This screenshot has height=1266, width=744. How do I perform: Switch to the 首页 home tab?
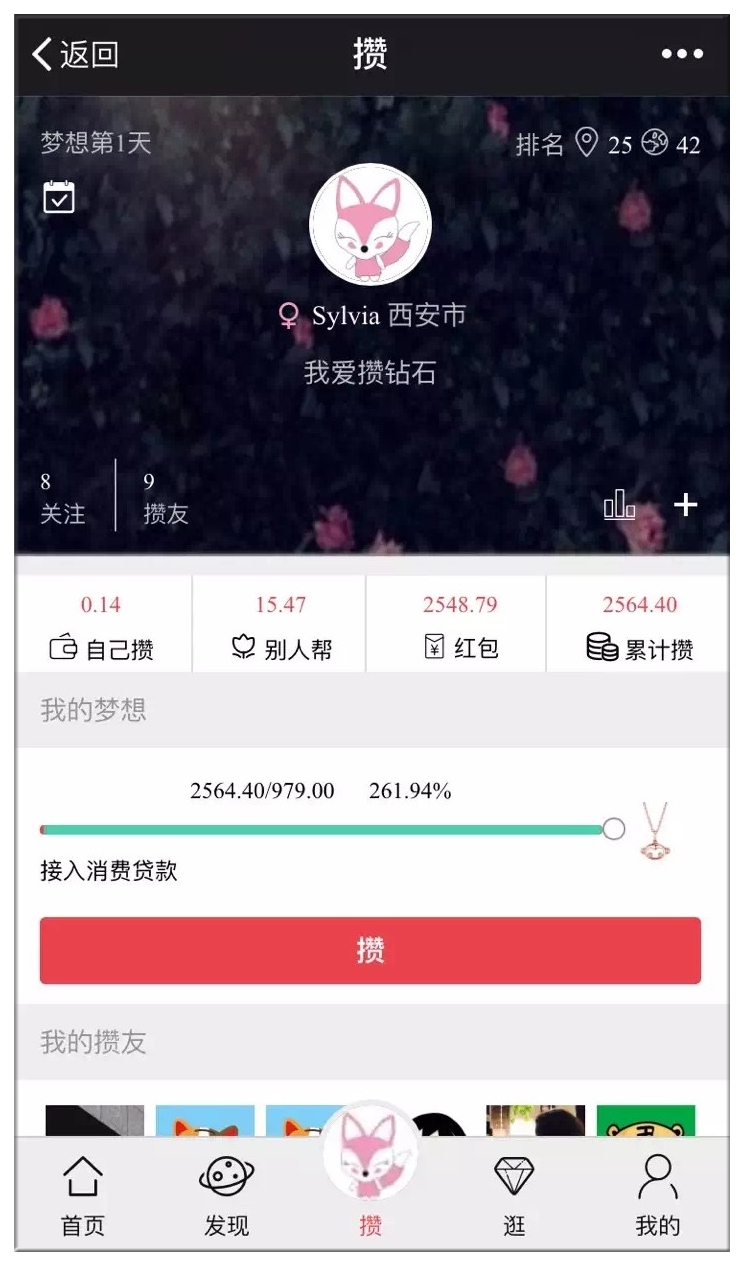click(x=83, y=1196)
